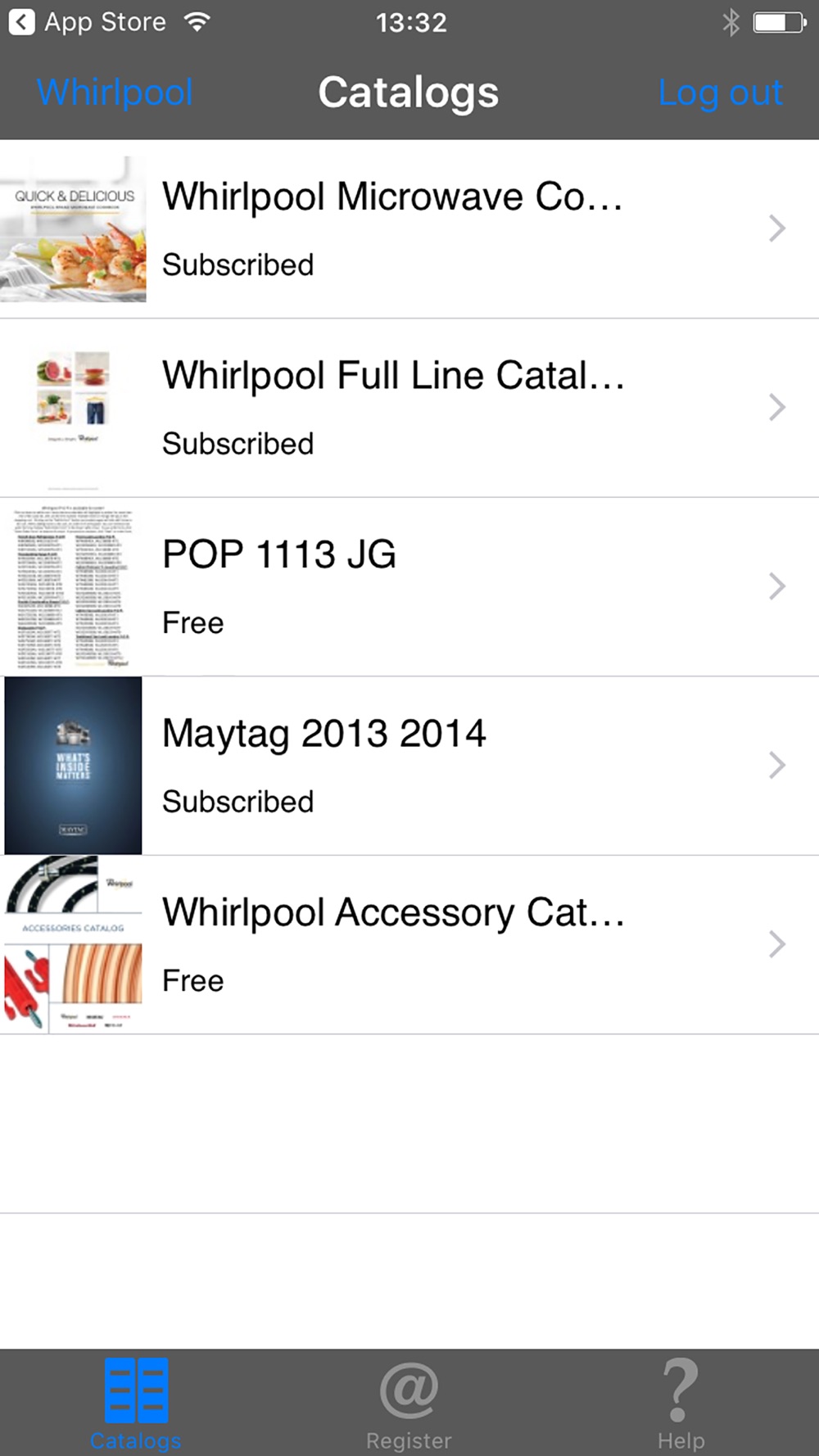Log out of the account

(721, 93)
